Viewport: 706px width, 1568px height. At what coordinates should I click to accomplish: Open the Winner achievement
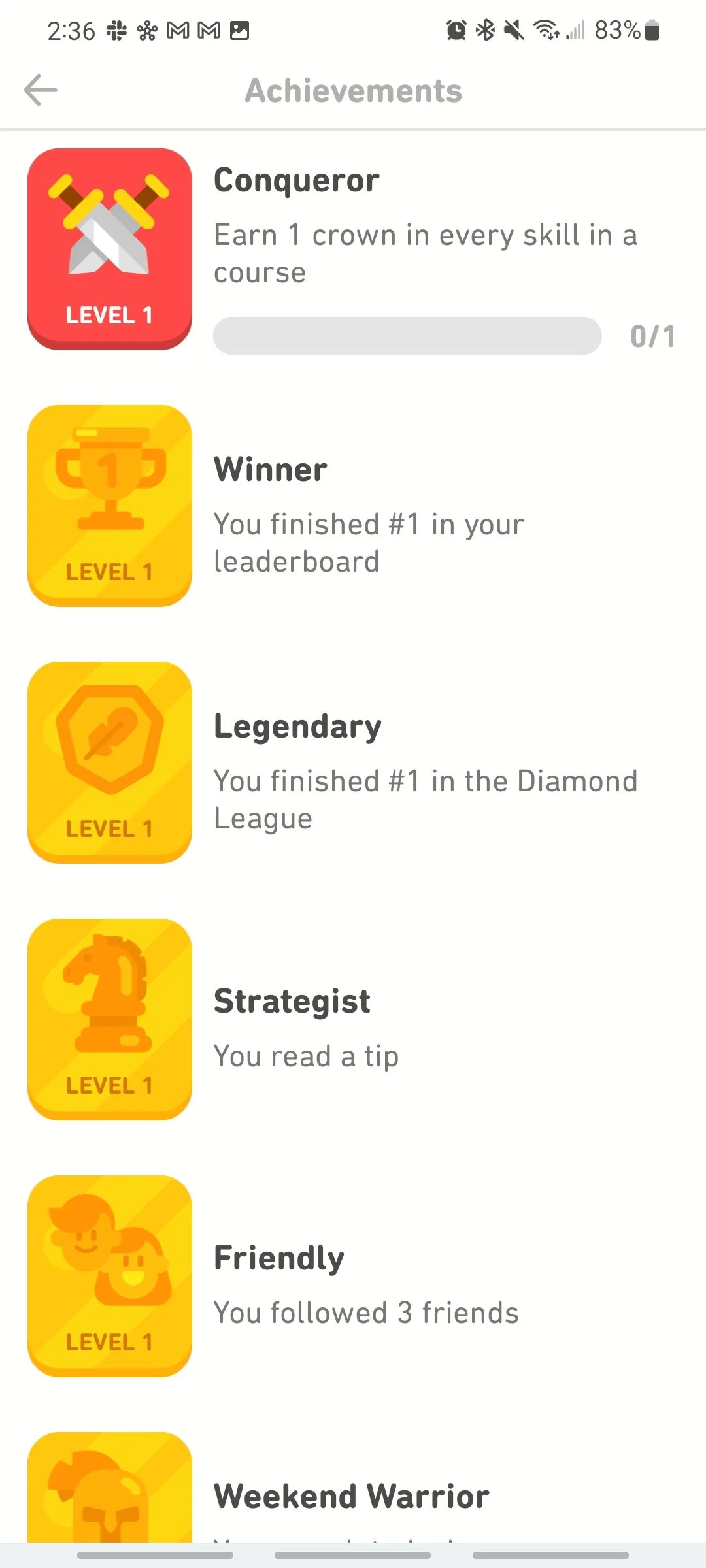coord(353,506)
